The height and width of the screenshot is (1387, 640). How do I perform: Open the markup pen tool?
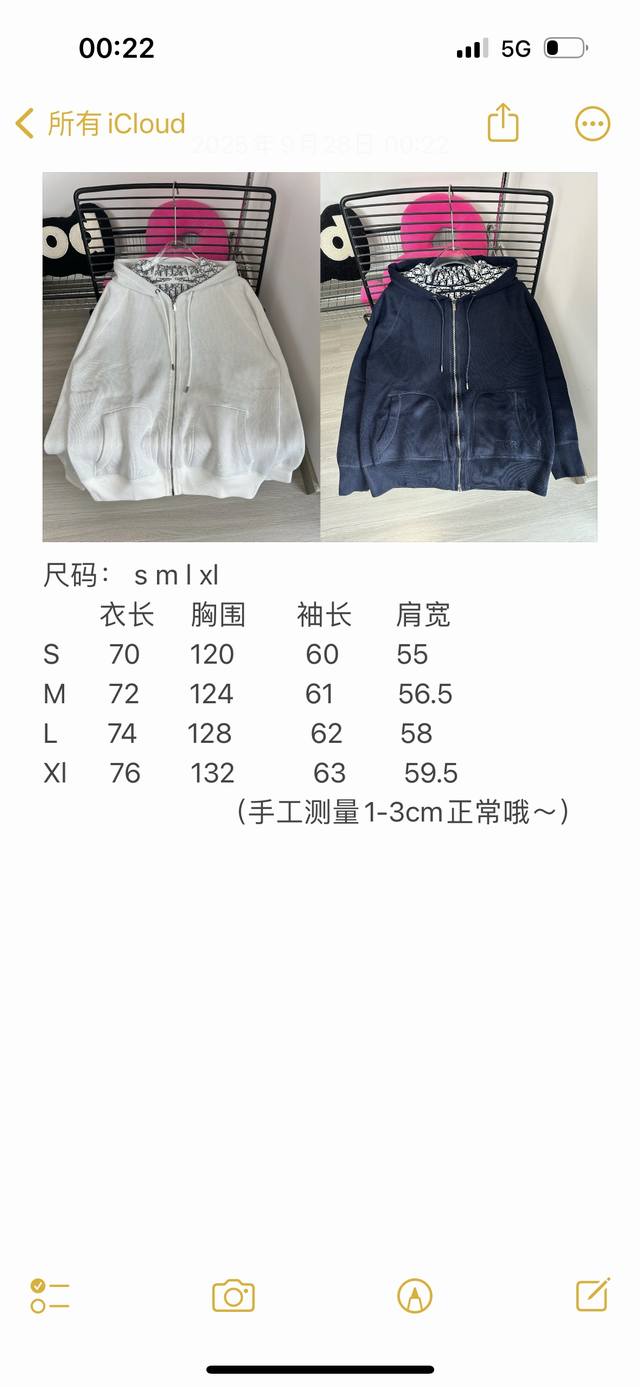click(x=414, y=1296)
